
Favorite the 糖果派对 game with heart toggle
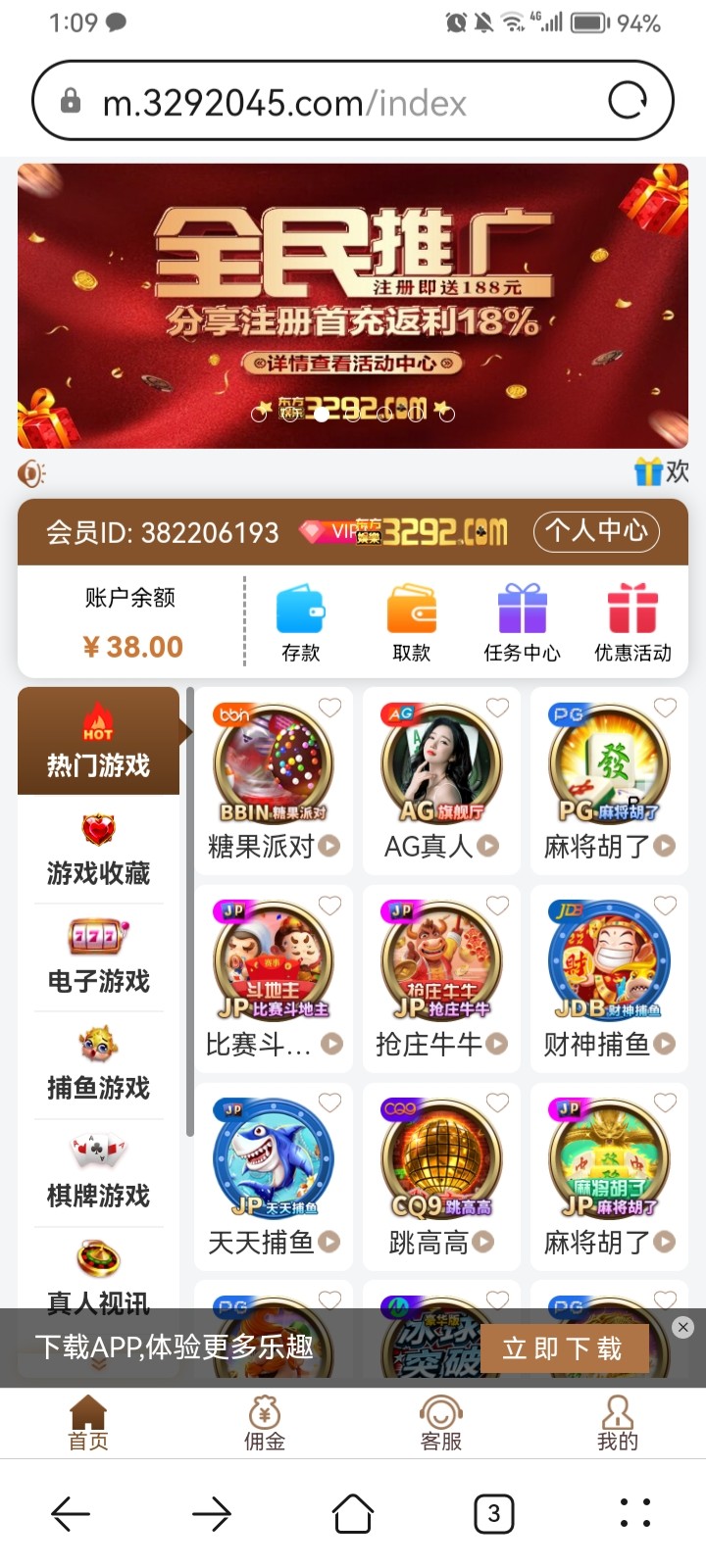click(328, 708)
